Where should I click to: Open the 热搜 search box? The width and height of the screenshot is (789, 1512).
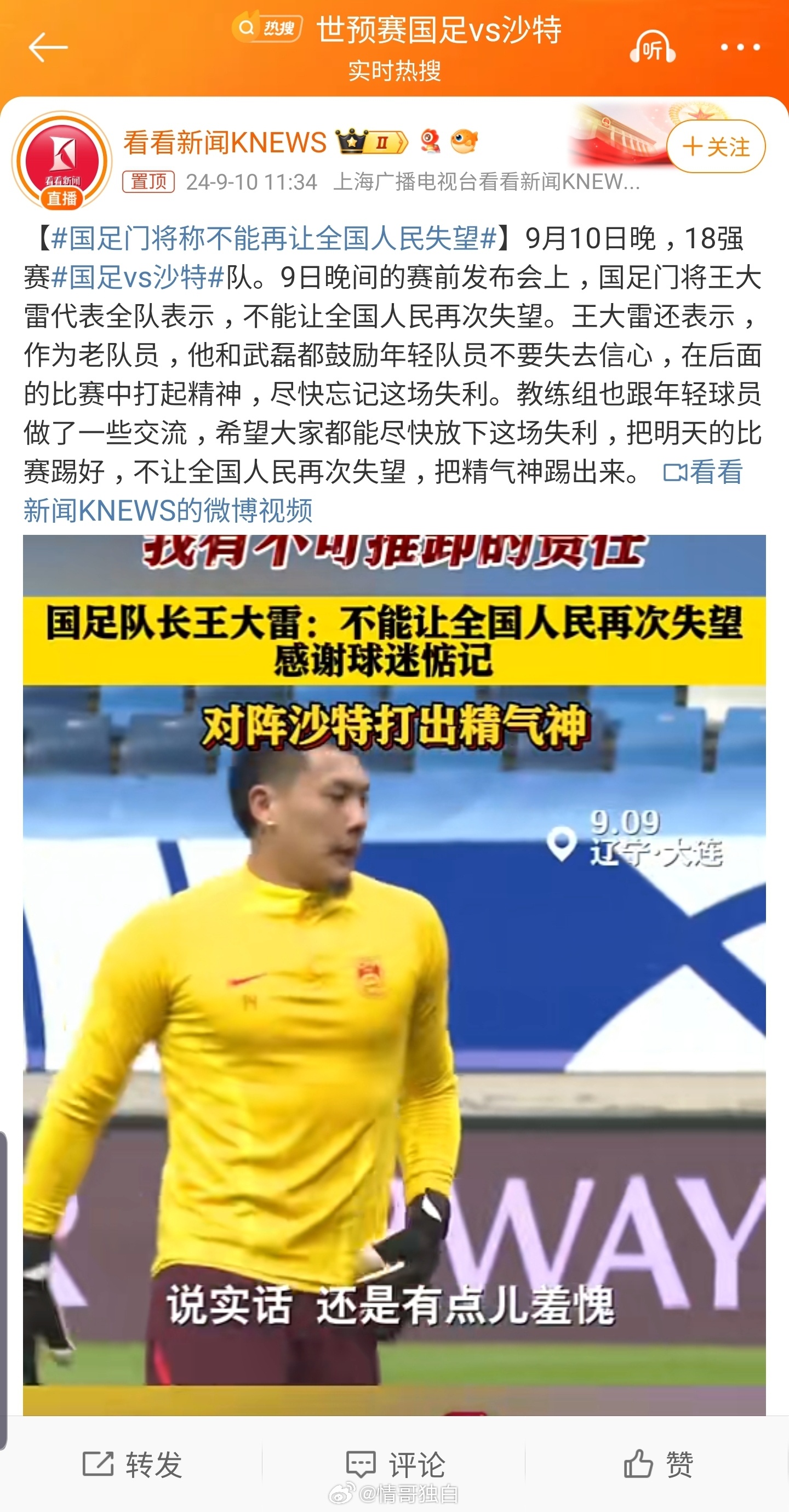tap(268, 28)
